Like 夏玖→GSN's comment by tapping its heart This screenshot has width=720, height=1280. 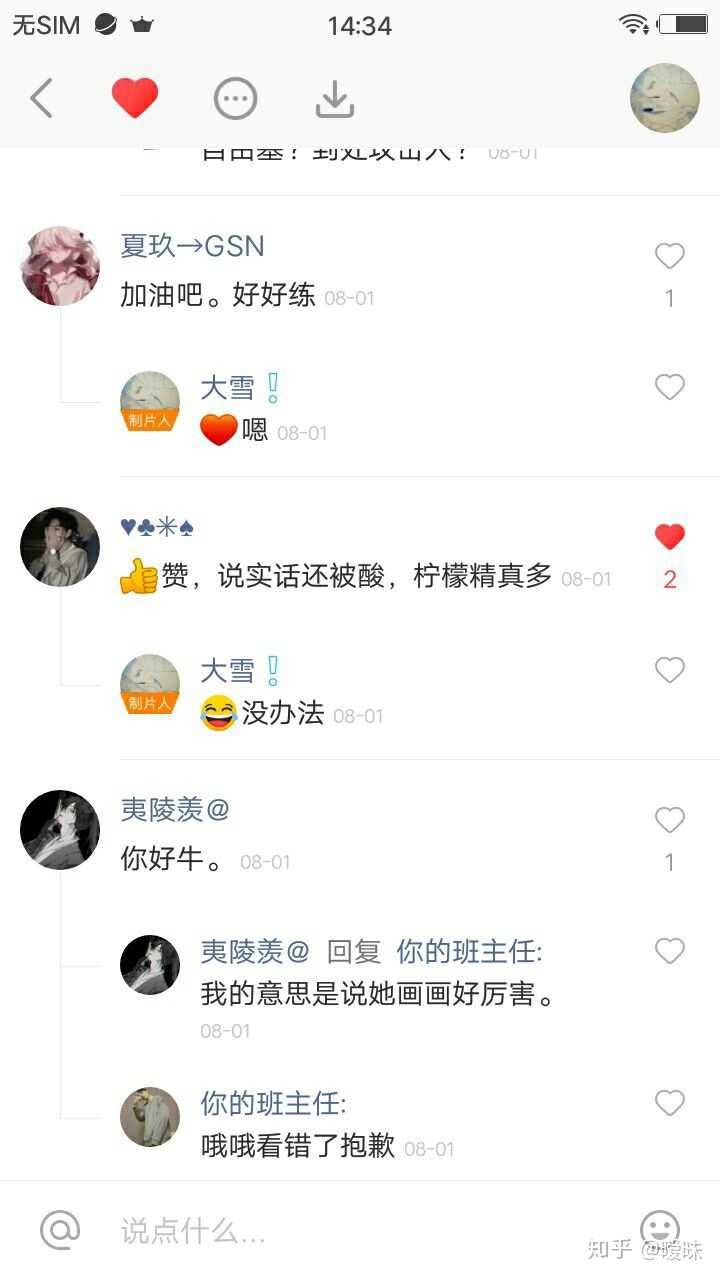tap(669, 256)
